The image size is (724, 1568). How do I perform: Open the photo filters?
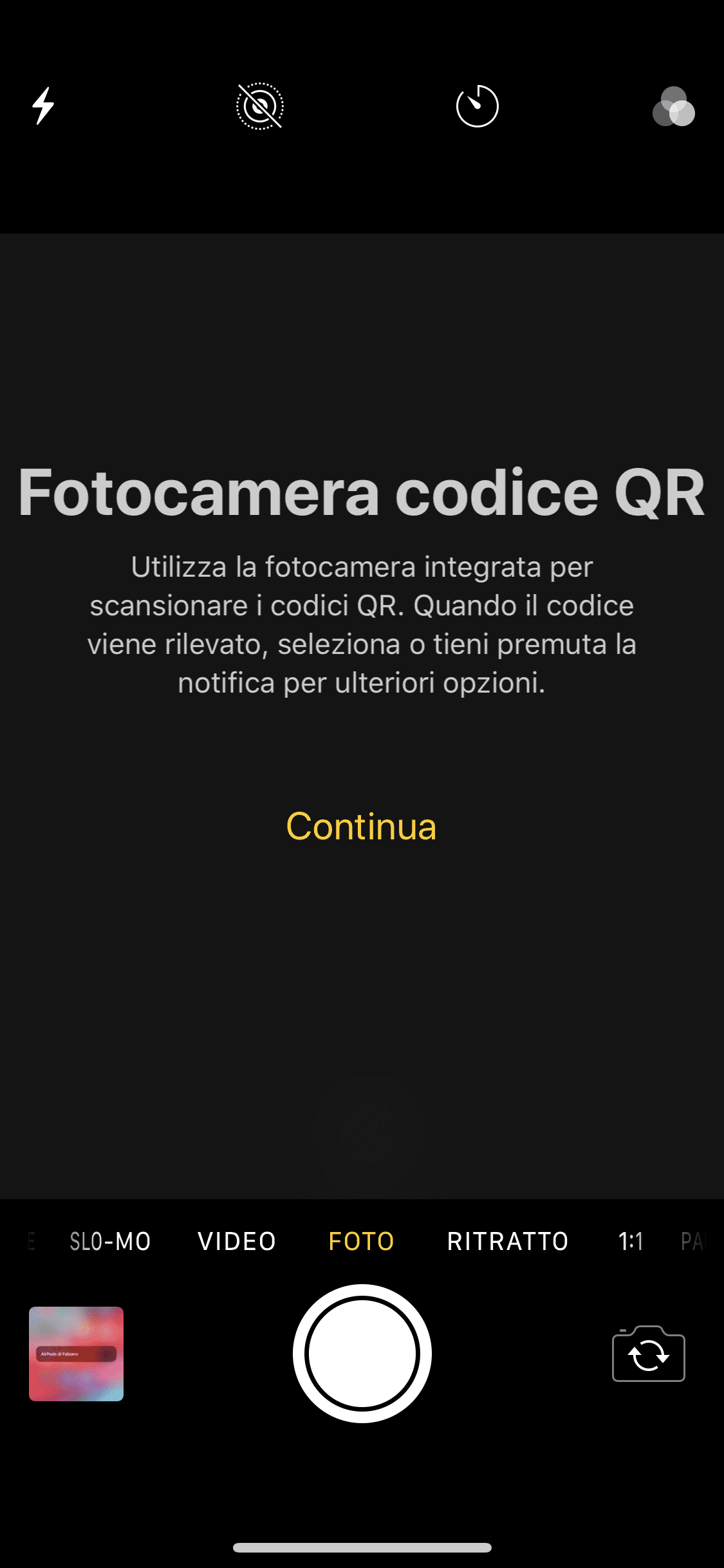674,107
